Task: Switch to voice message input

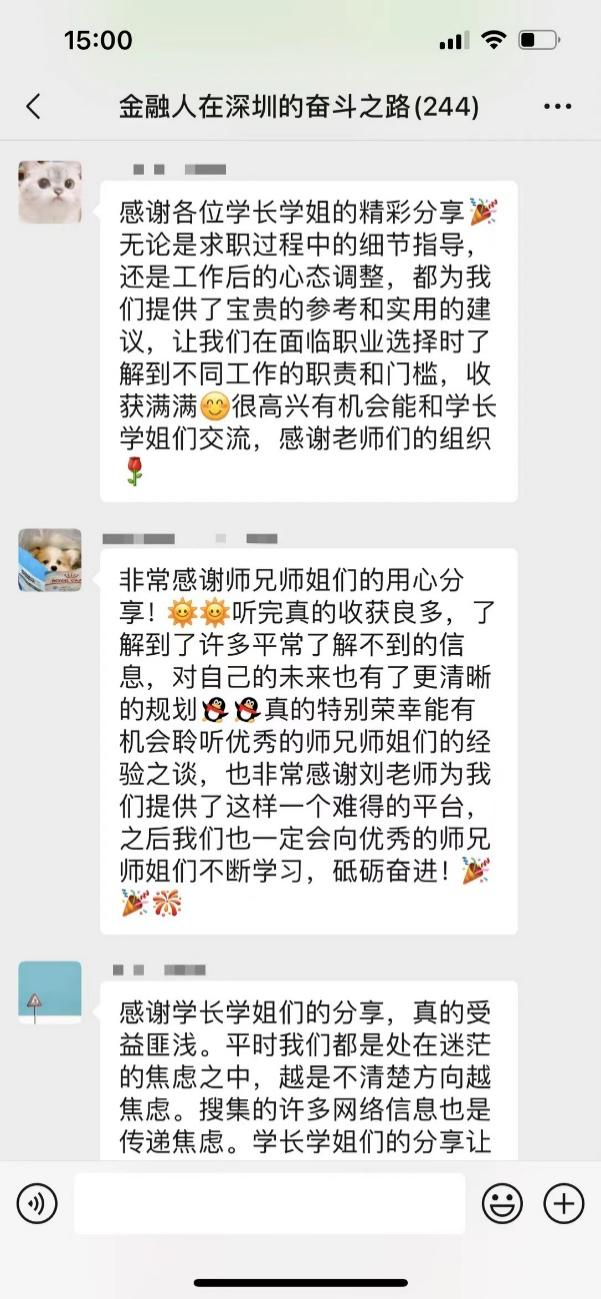Action: point(37,1203)
